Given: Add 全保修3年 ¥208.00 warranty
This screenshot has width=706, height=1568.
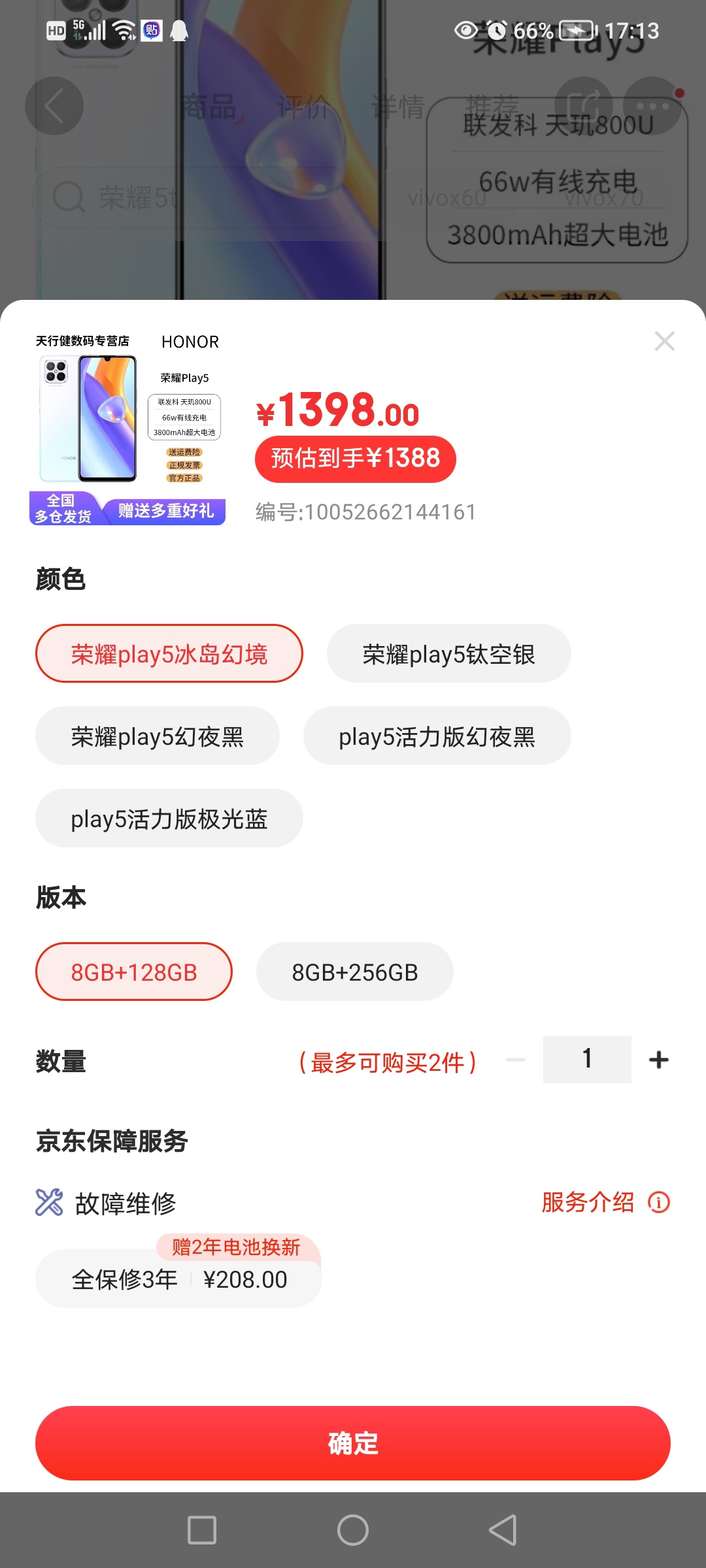Looking at the screenshot, I should click(178, 1279).
